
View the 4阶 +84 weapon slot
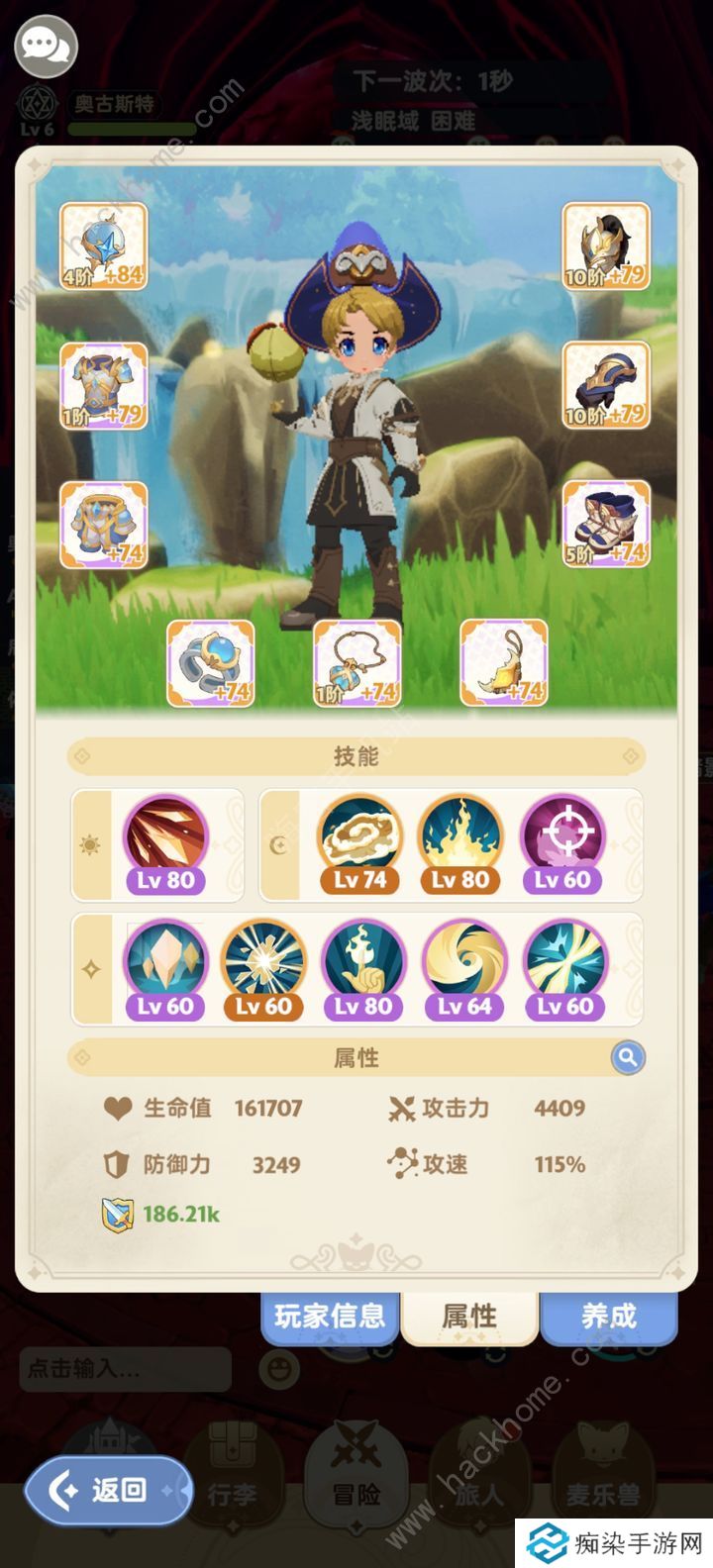point(104,246)
